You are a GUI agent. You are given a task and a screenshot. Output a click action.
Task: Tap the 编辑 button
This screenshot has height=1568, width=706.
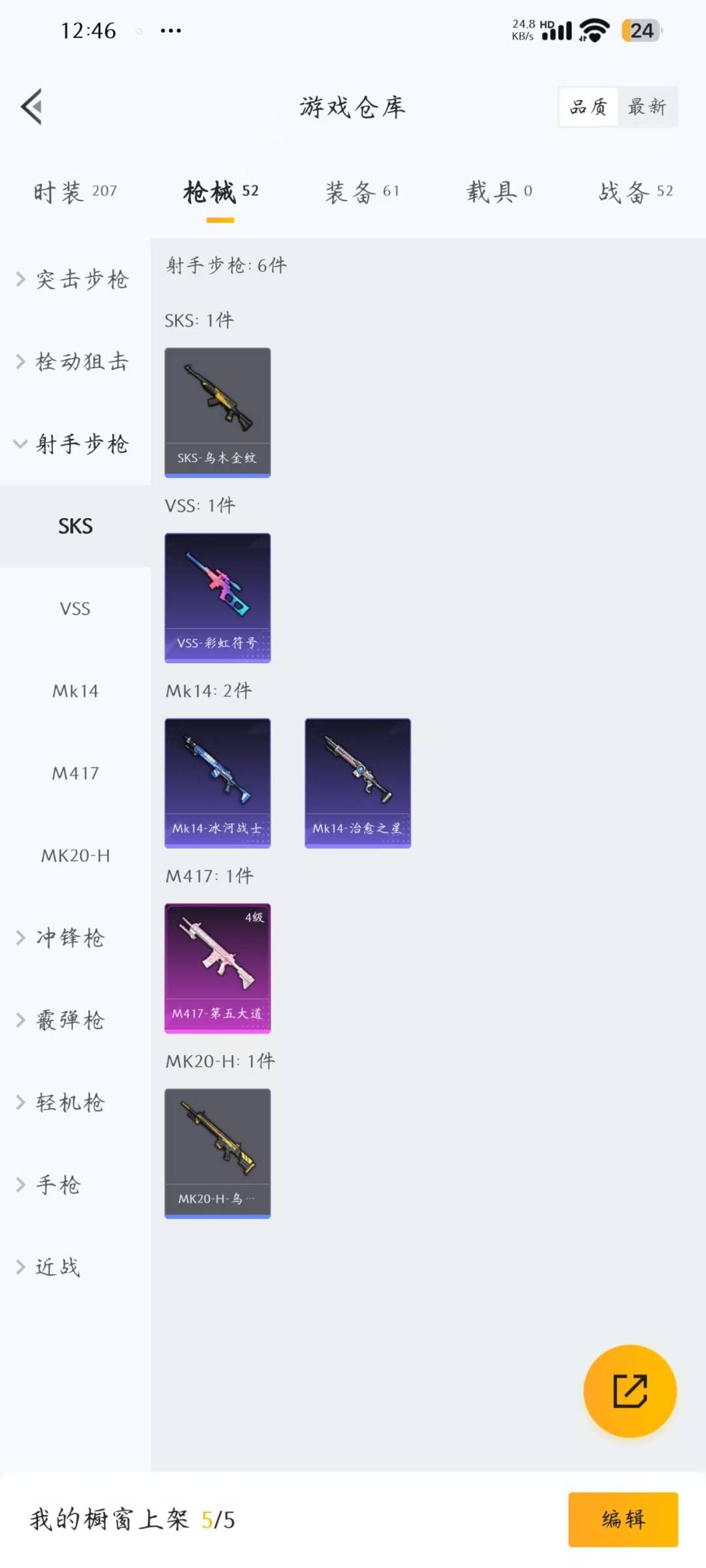pos(622,1519)
